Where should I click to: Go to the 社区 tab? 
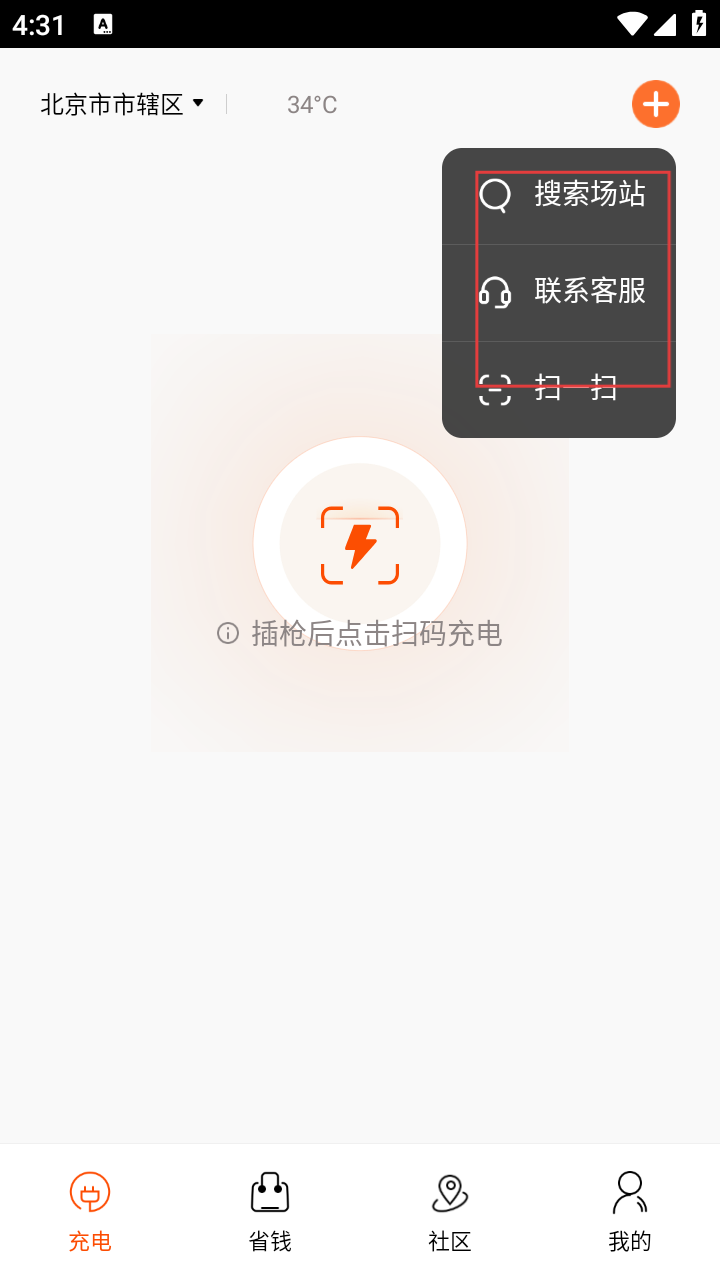click(450, 1212)
